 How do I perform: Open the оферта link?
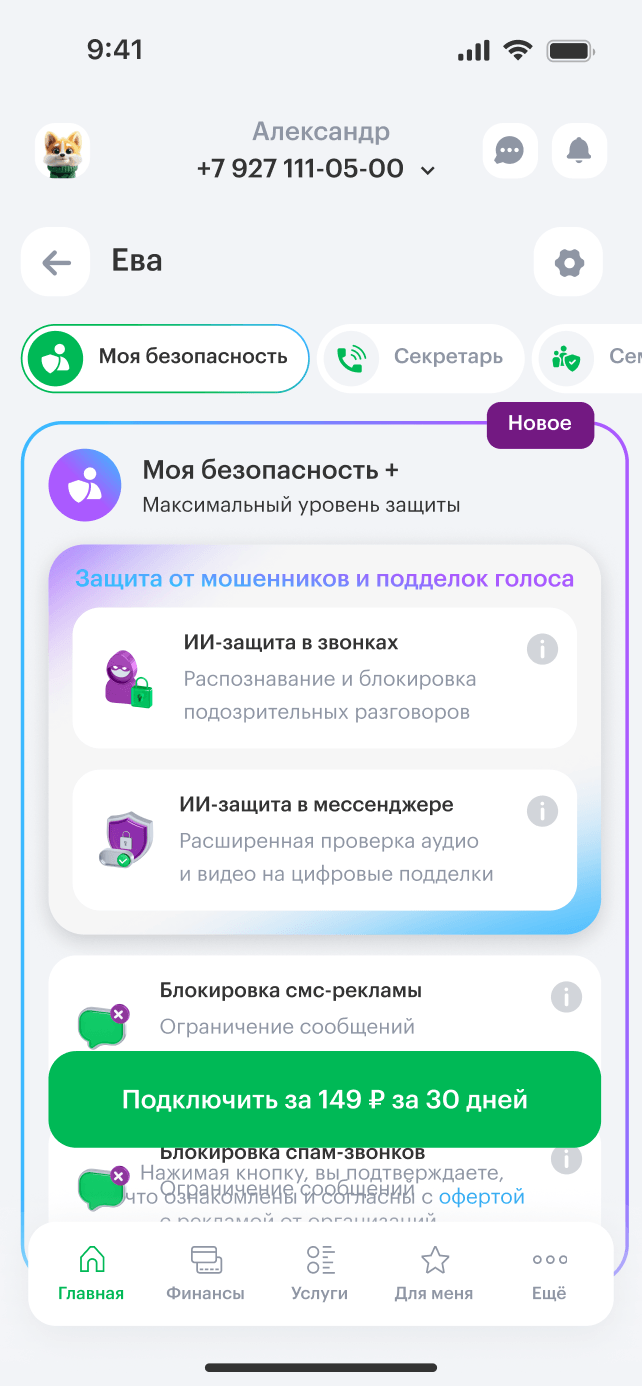[x=482, y=1196]
